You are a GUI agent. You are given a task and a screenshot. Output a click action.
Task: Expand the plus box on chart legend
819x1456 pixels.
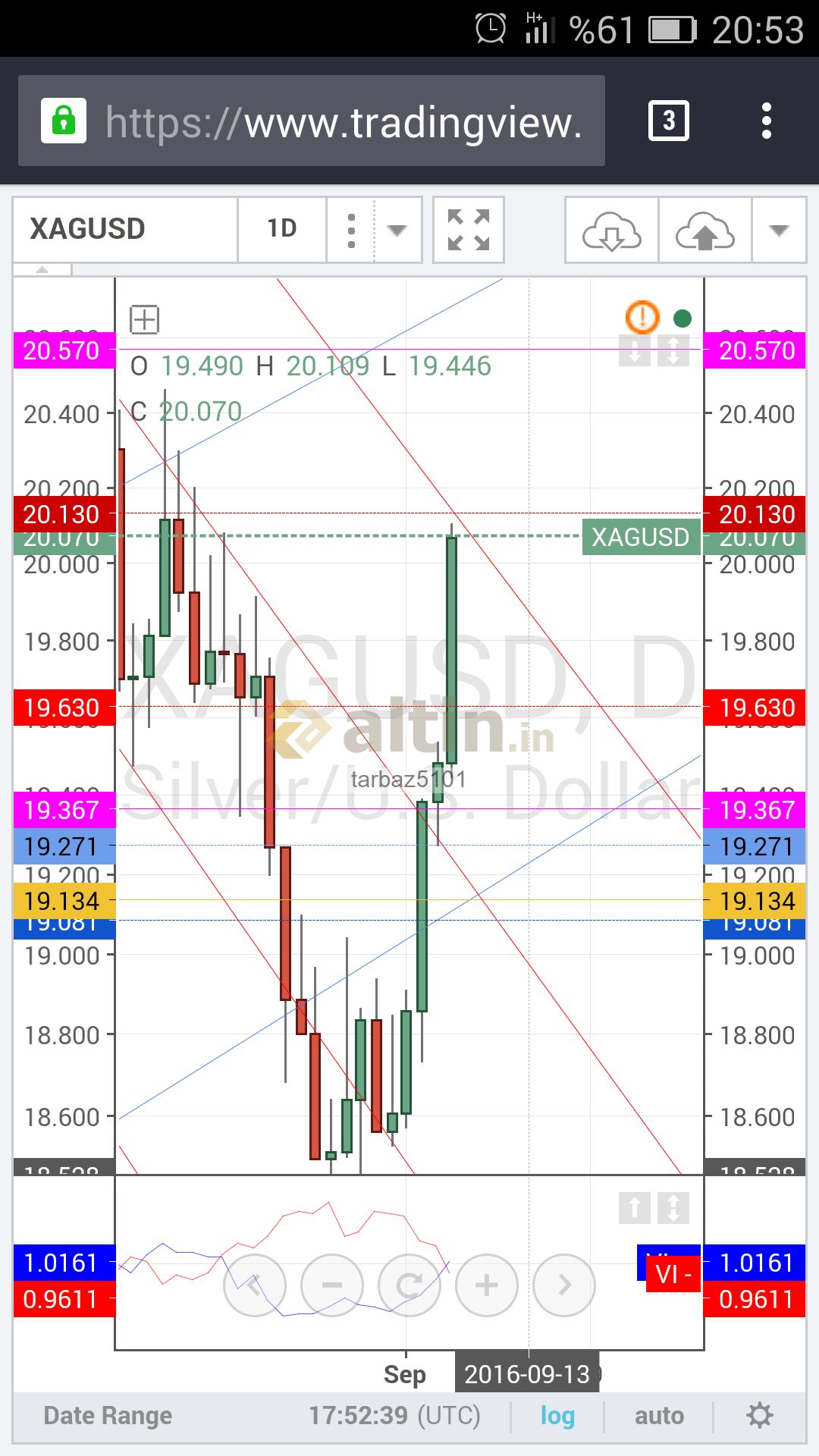click(x=144, y=319)
